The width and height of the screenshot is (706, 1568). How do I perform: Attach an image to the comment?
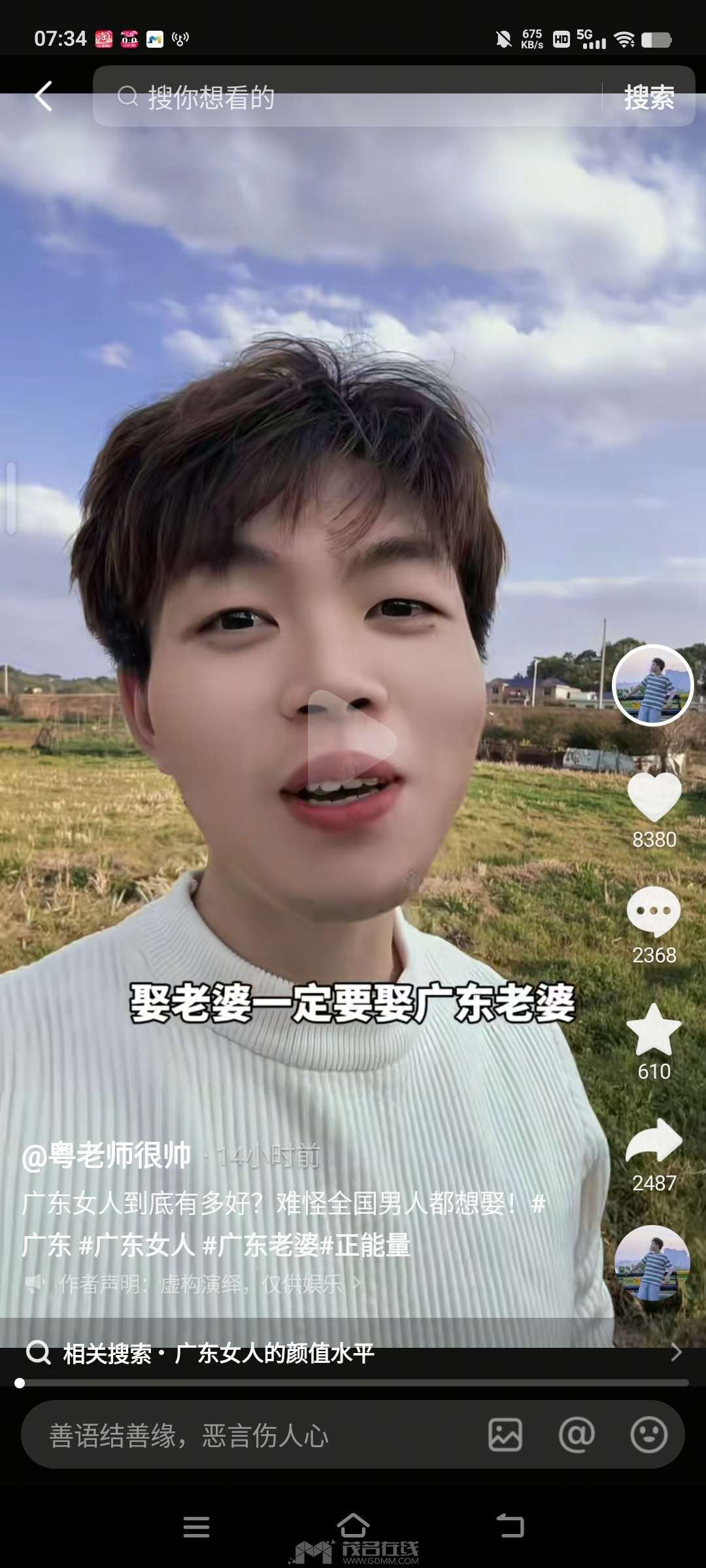tap(505, 1435)
